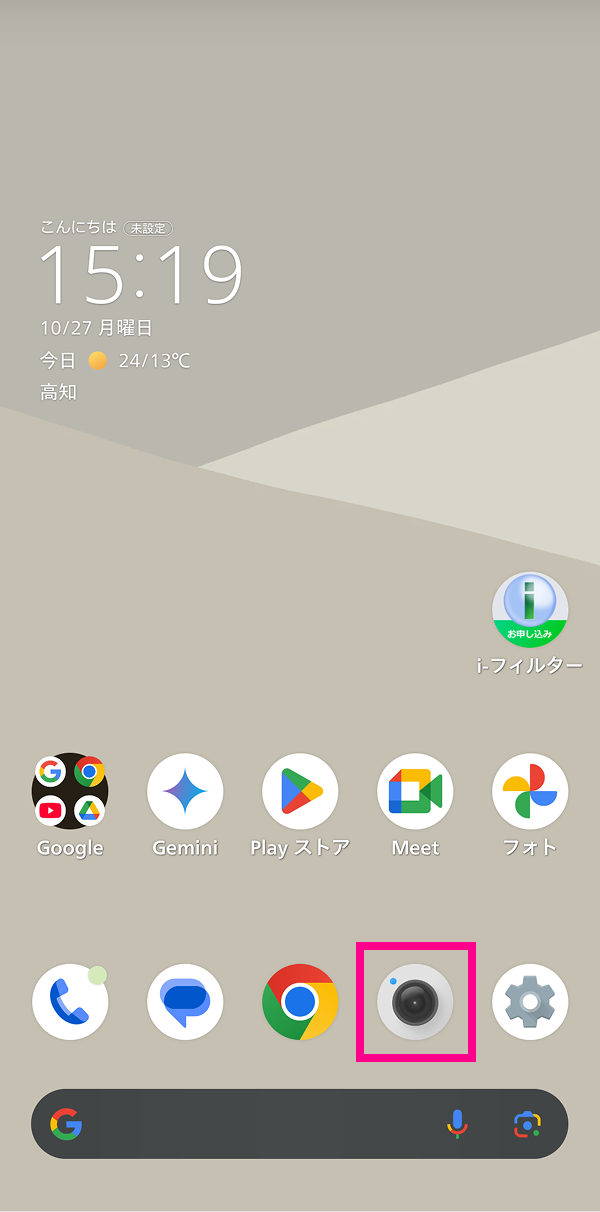Start voice search with the microphone
The height and width of the screenshot is (1212, 600).
point(456,1124)
